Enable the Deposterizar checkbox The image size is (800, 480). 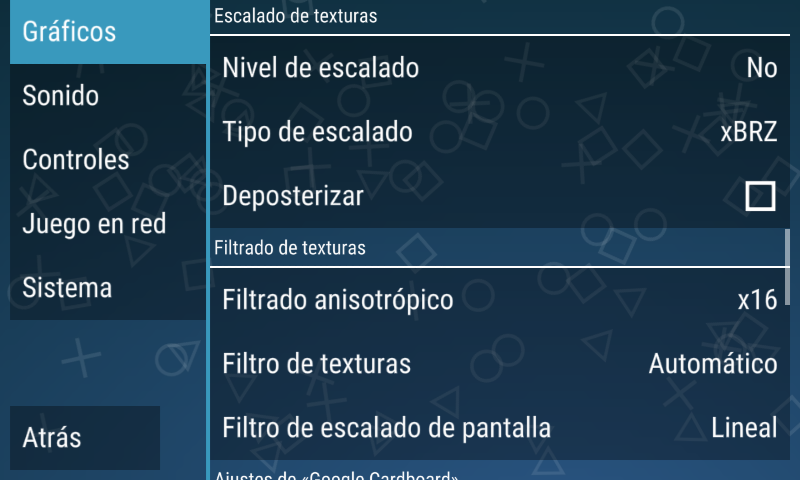pos(760,196)
